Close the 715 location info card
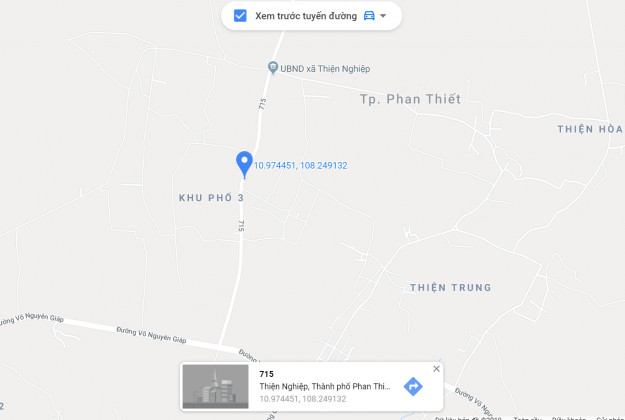The height and width of the screenshot is (420, 625). click(436, 369)
